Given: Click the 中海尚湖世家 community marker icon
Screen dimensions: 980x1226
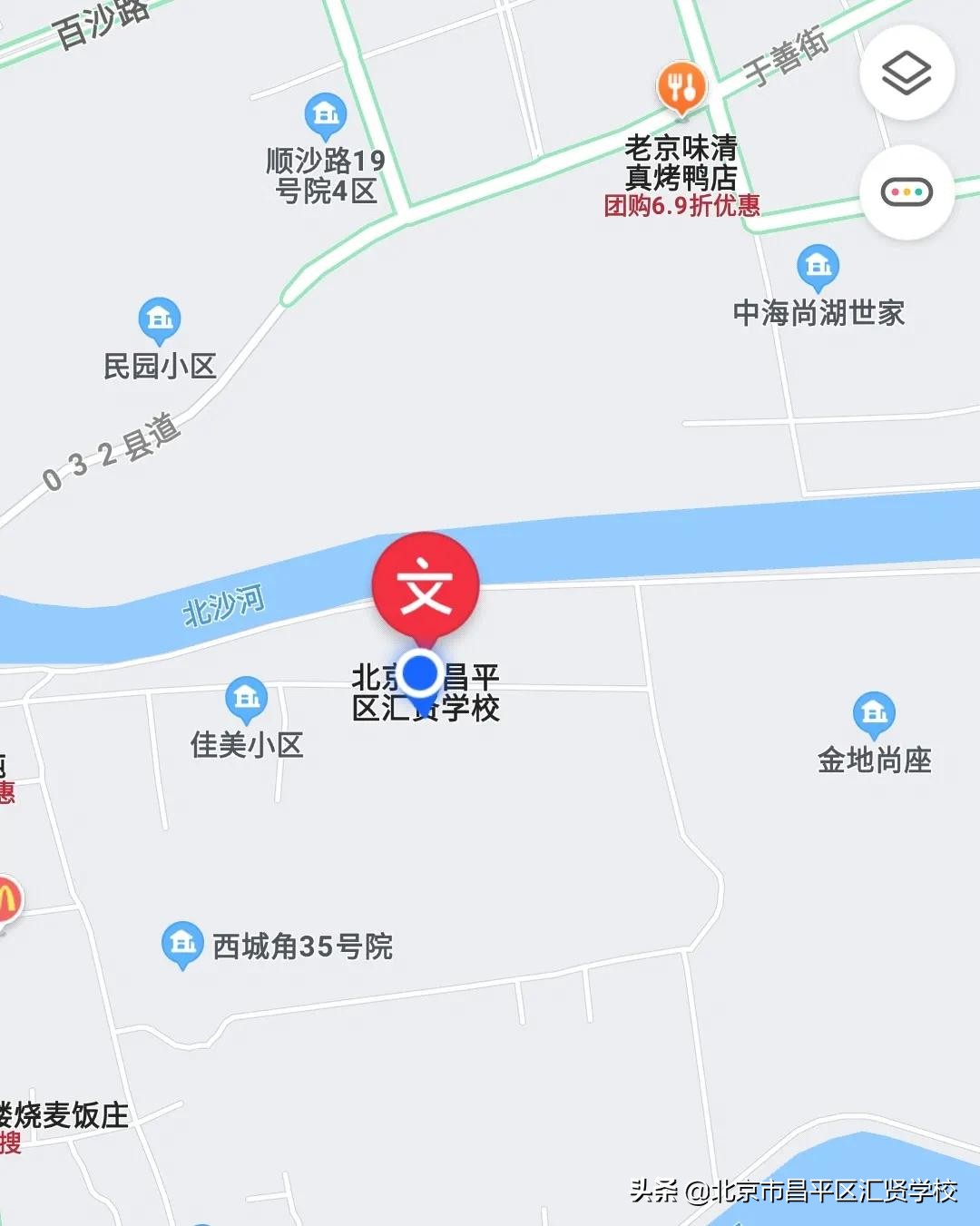Looking at the screenshot, I should 818,266.
